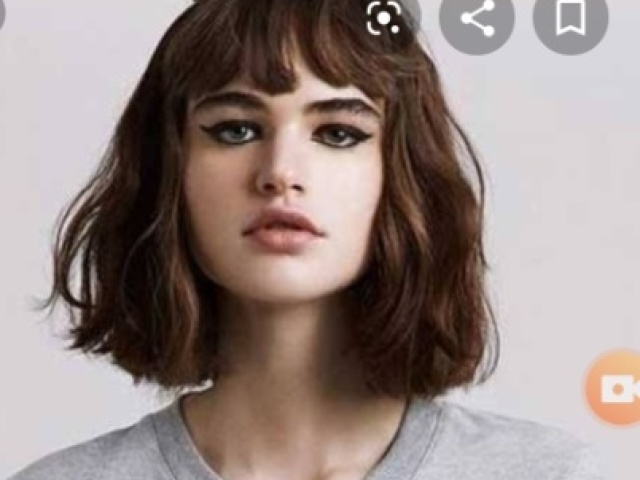Search this image with Google Lens
Viewport: 640px width, 480px height.
(x=384, y=18)
